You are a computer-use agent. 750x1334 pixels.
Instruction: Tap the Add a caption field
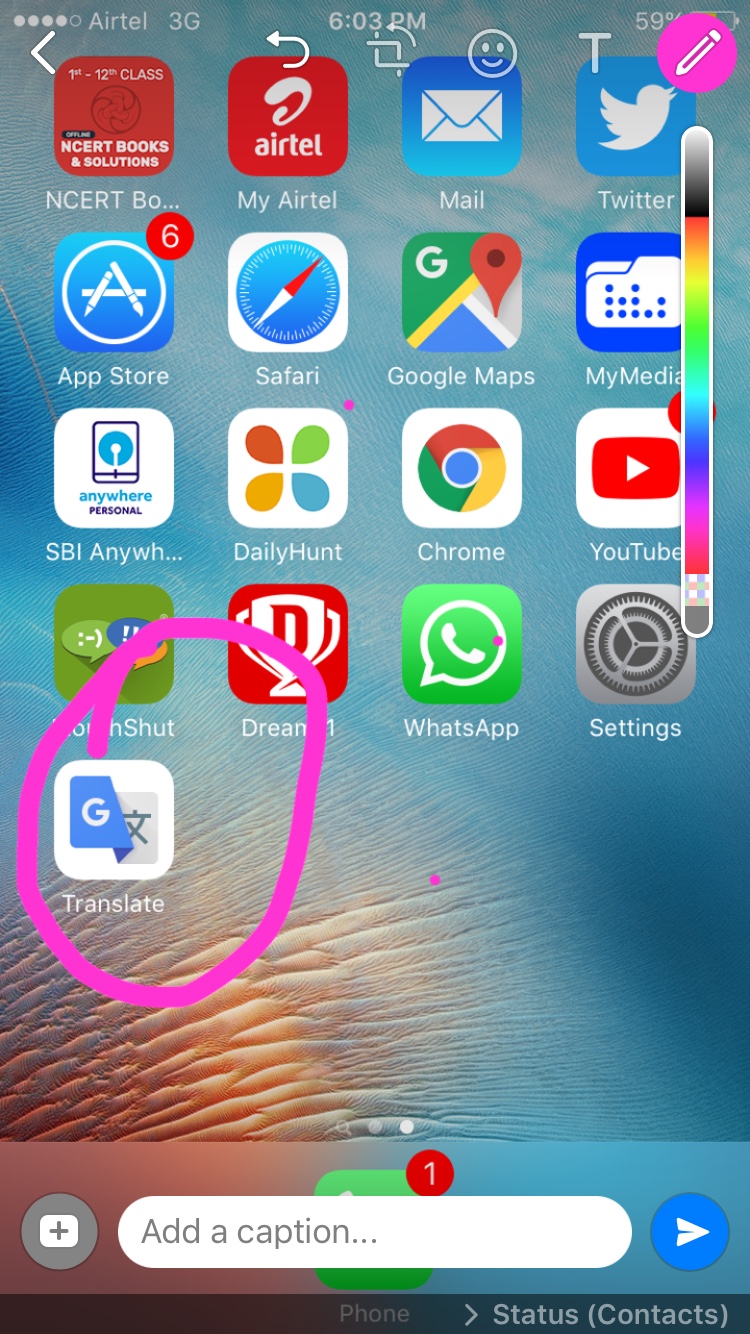coord(375,1231)
